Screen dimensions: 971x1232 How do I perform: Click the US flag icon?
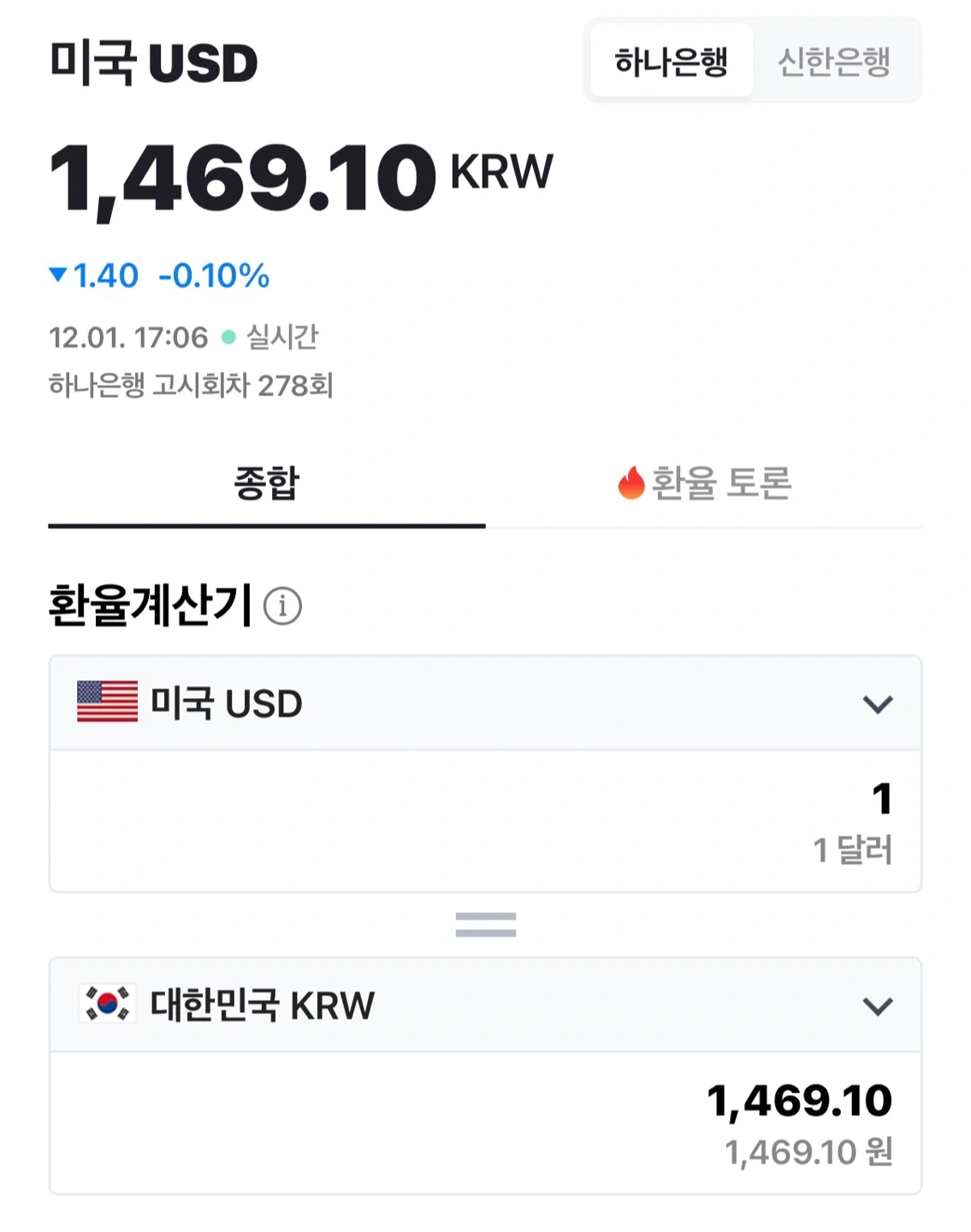pos(106,703)
